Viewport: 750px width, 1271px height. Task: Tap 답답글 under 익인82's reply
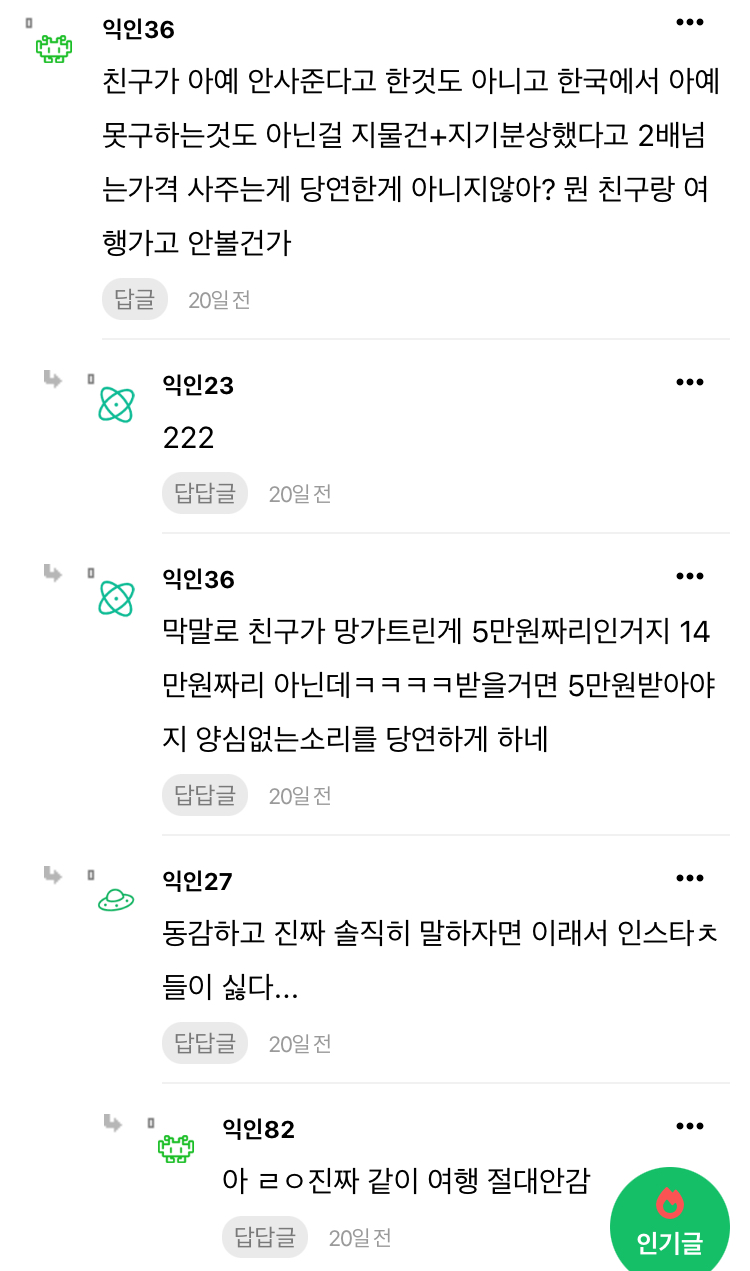coord(264,1237)
